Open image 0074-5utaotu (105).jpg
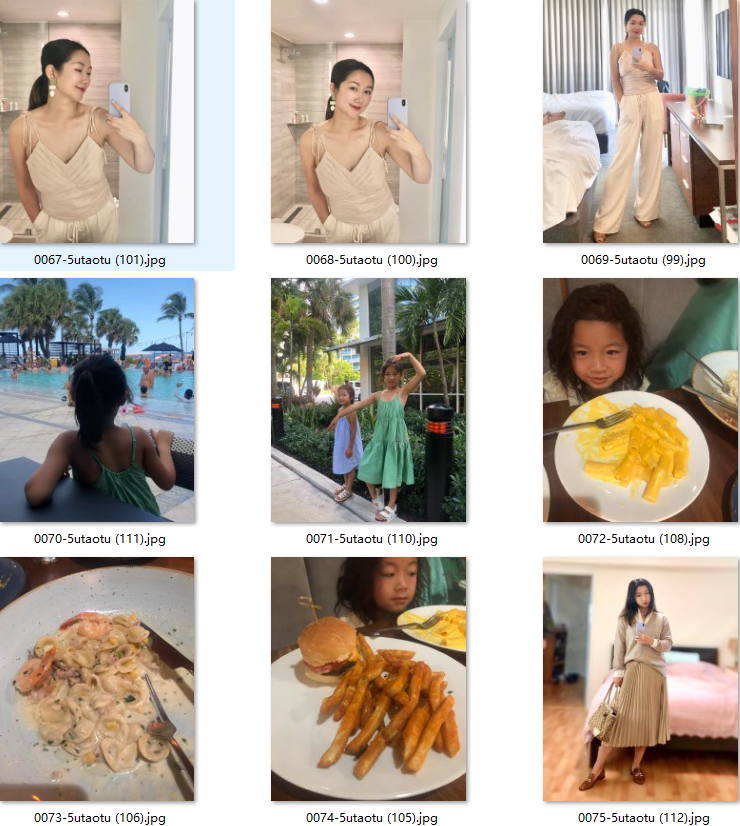Screen dimensions: 740x826 pyautogui.click(x=368, y=679)
